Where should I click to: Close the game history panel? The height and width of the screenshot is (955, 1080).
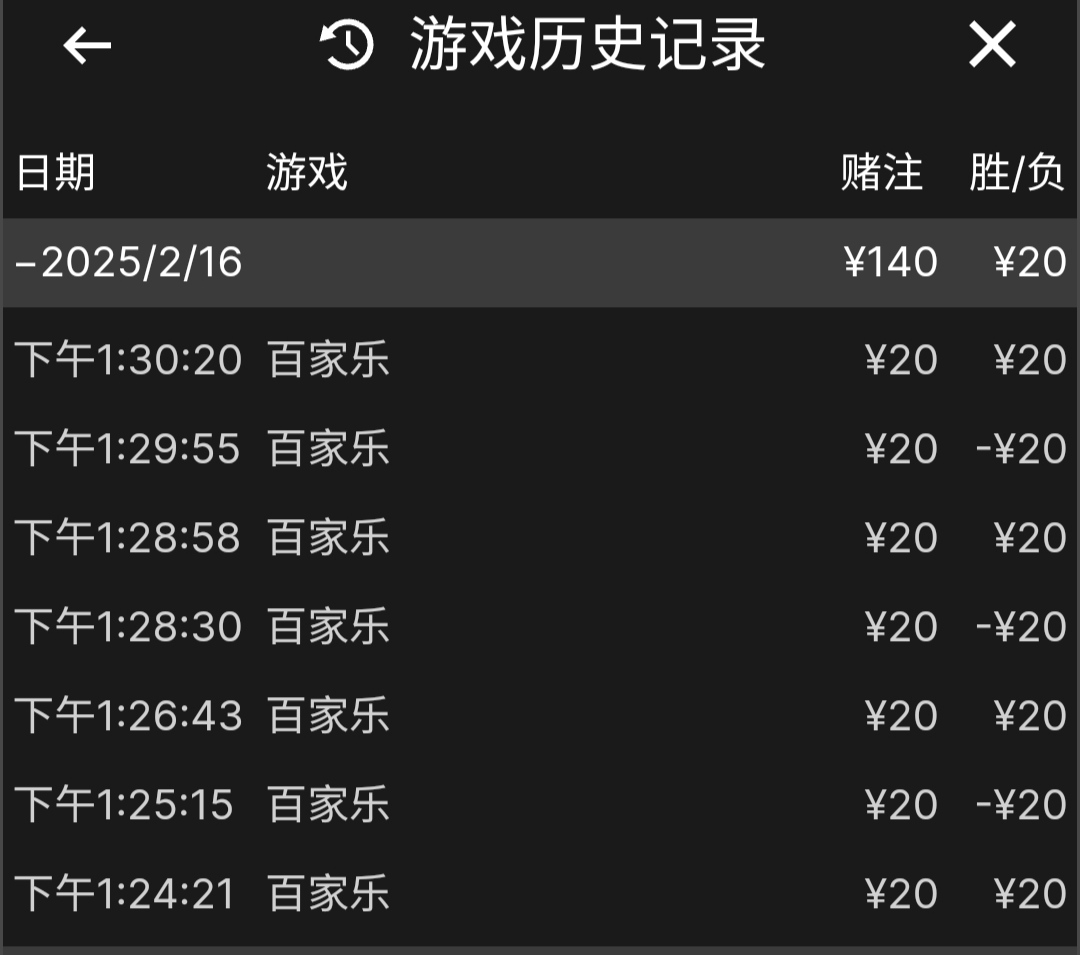(x=991, y=46)
